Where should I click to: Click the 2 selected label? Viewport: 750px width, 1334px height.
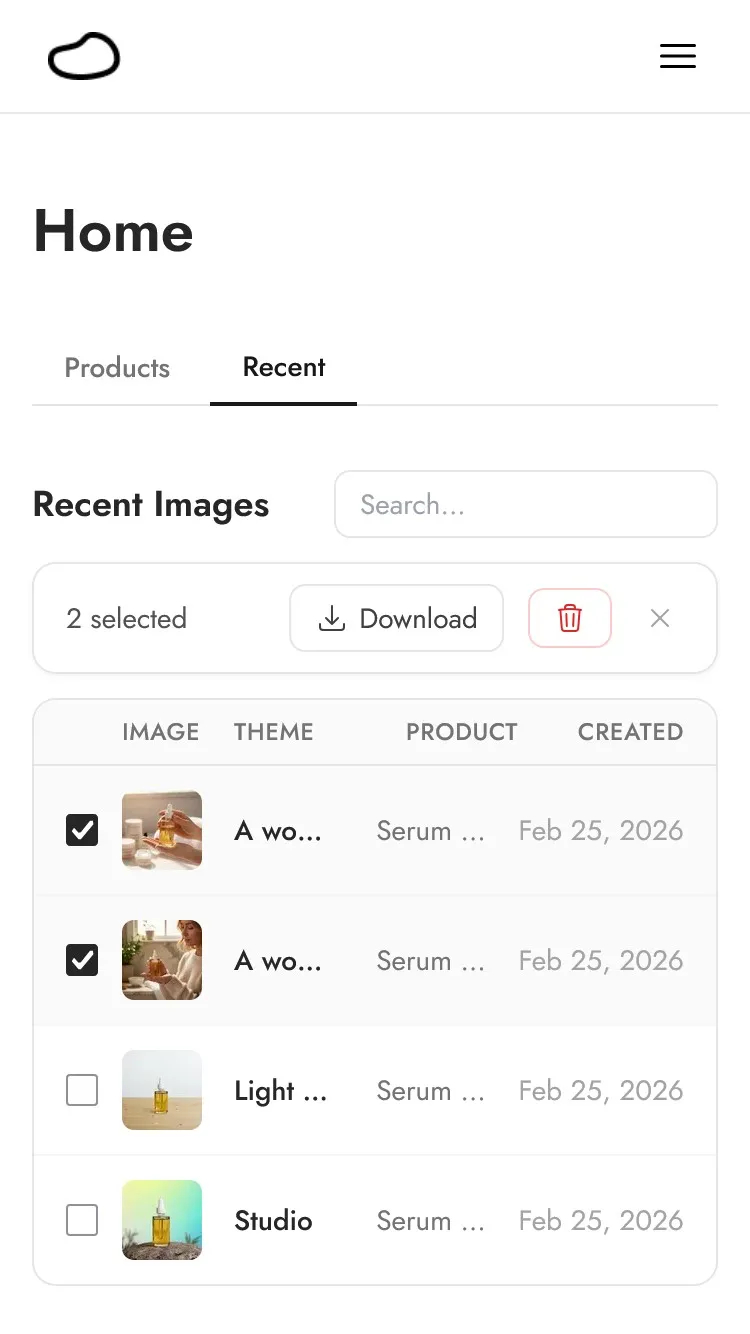pyautogui.click(x=126, y=618)
